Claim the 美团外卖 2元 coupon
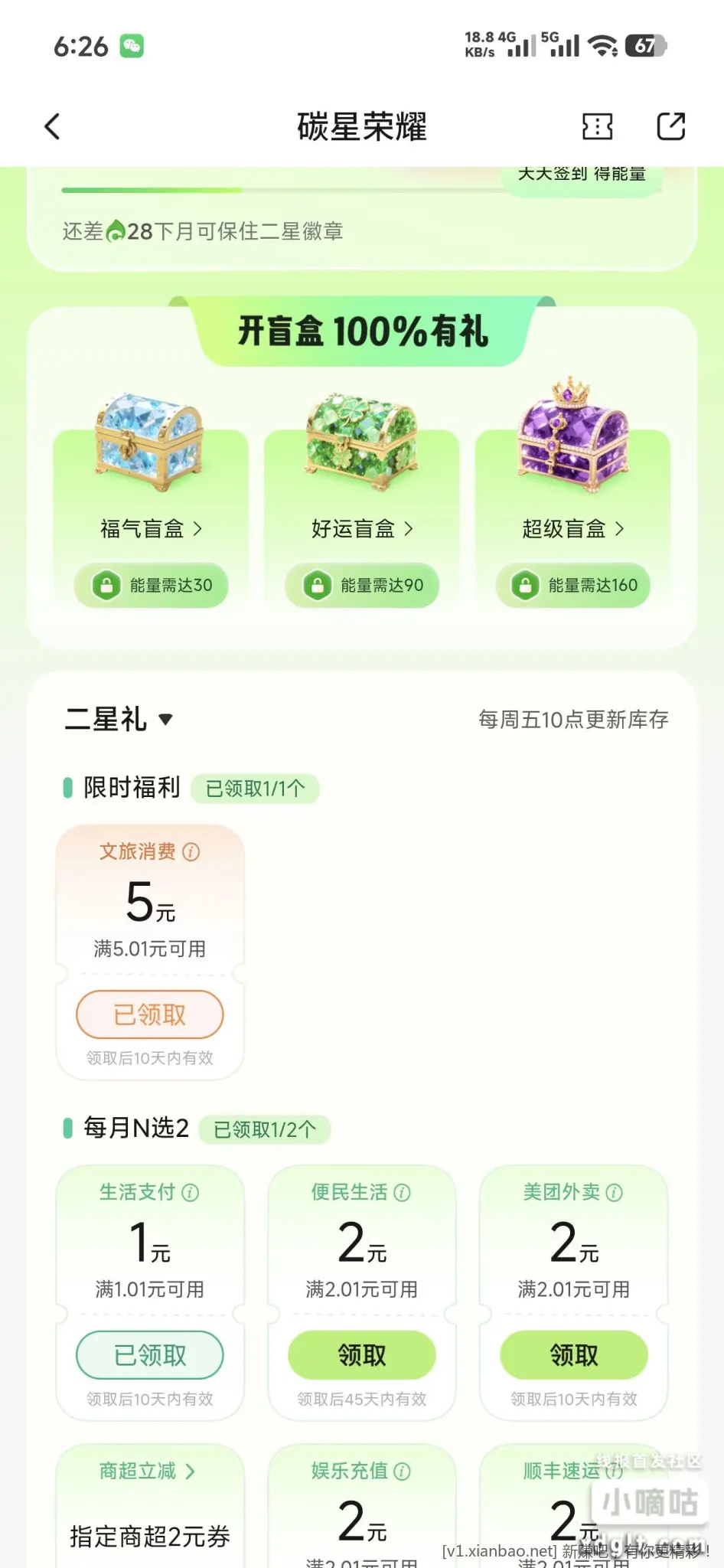The height and width of the screenshot is (1568, 724). 573,1355
